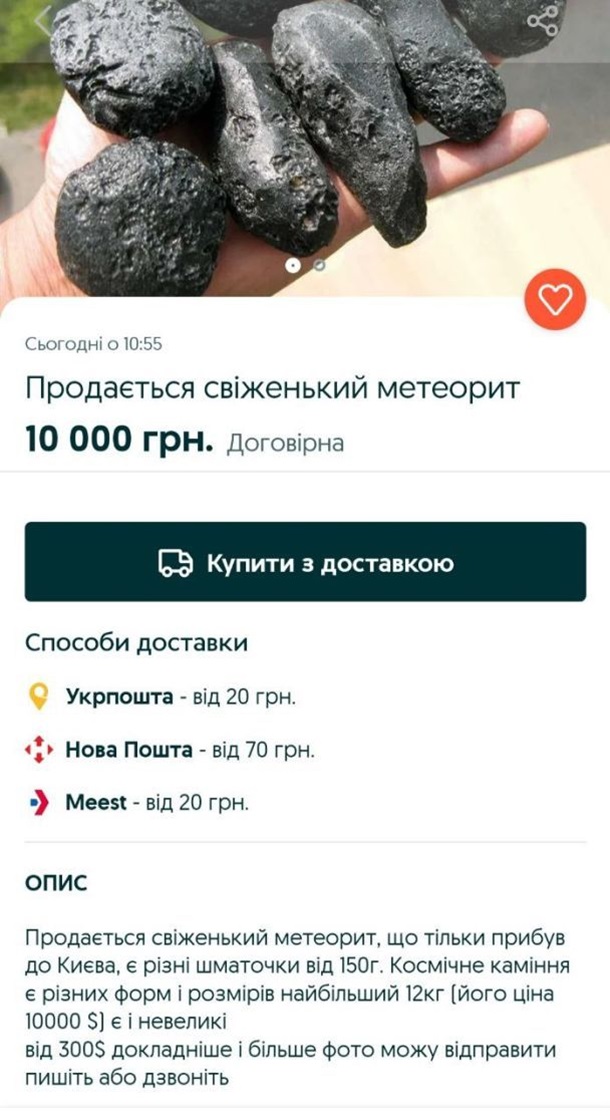The width and height of the screenshot is (610, 1120).
Task: Go back using the top arrow
Action: [x=42, y=20]
